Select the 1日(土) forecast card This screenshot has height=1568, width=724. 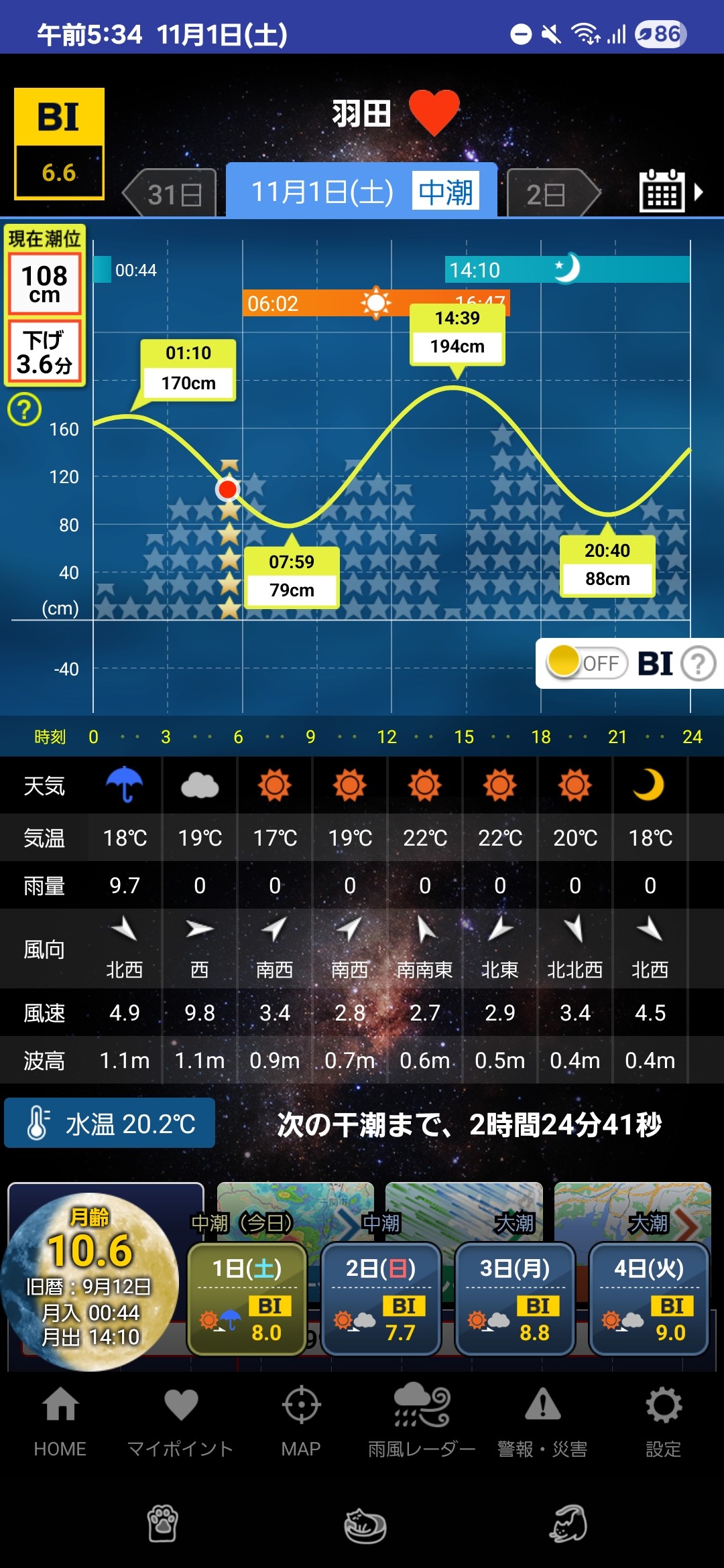coord(247,1299)
